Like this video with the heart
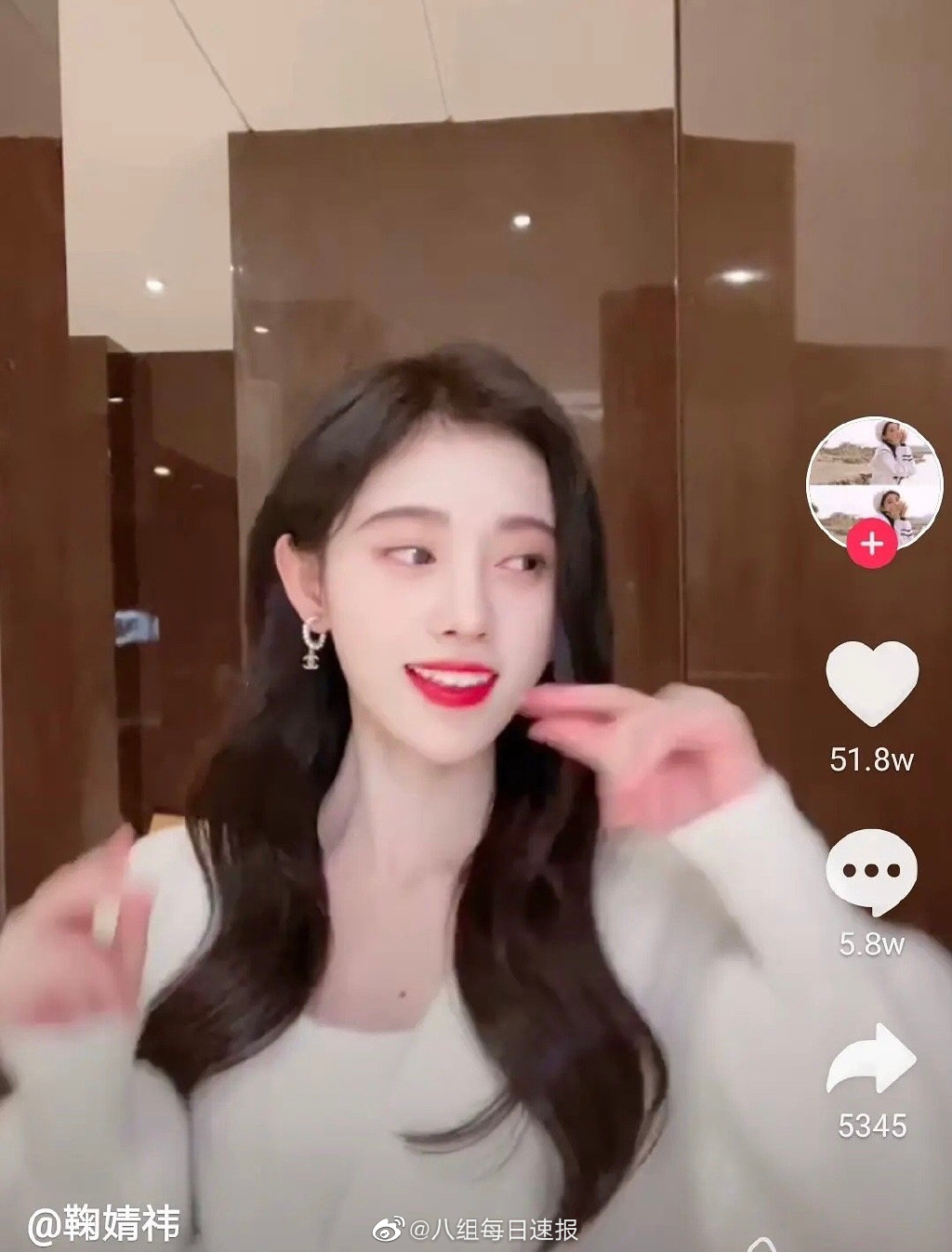 coord(871,683)
